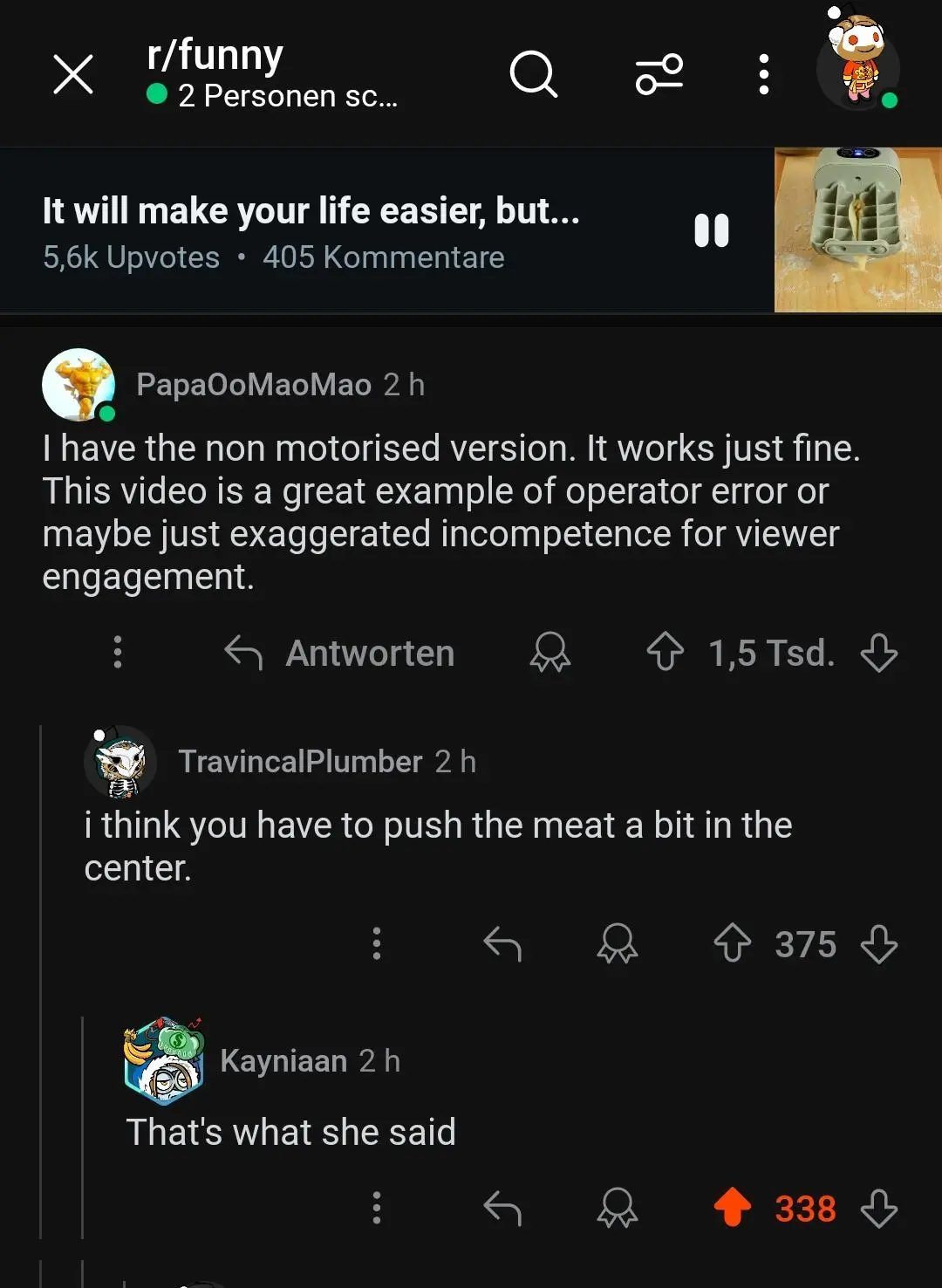
Task: Upvote TravincalPlumber's comment
Action: (x=733, y=944)
